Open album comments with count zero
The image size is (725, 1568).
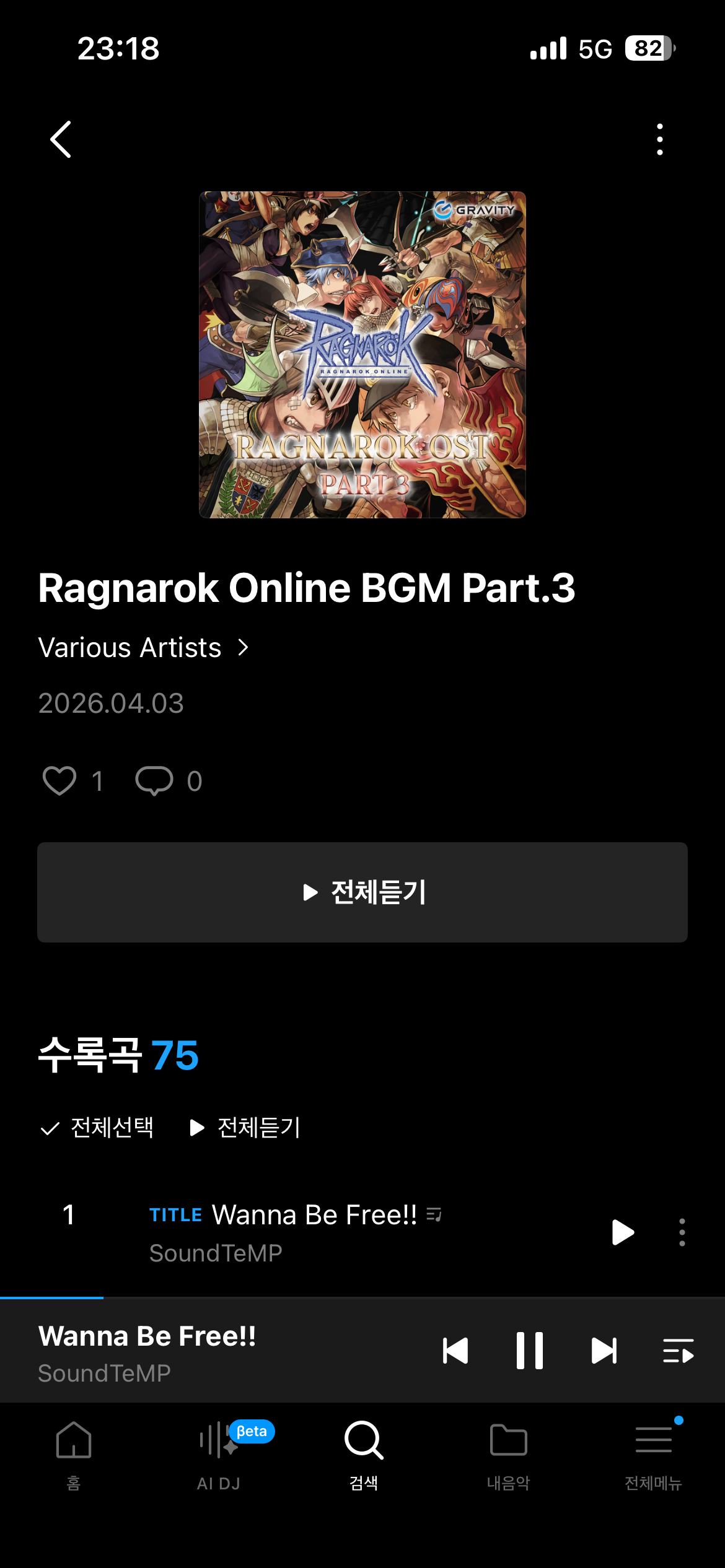click(x=155, y=781)
